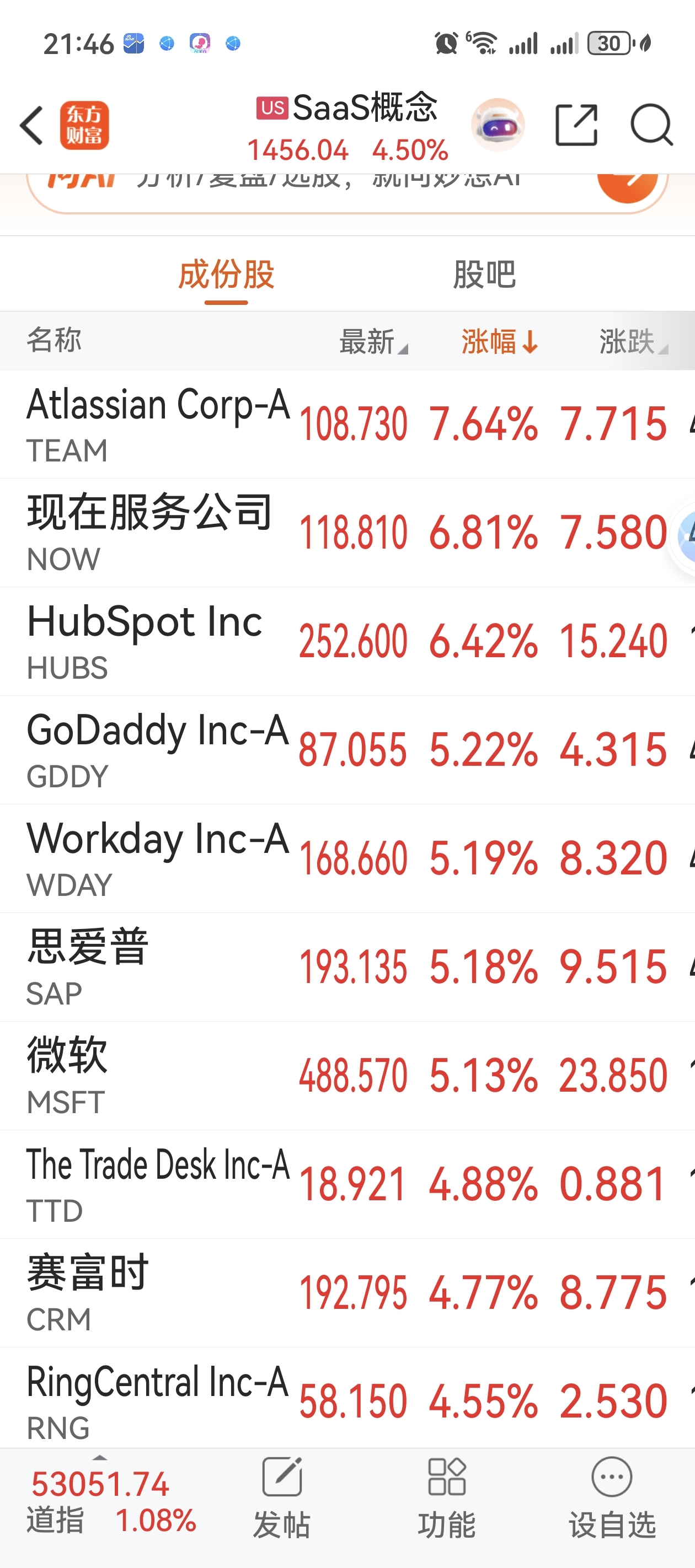Share this SaaS concept page

(576, 125)
